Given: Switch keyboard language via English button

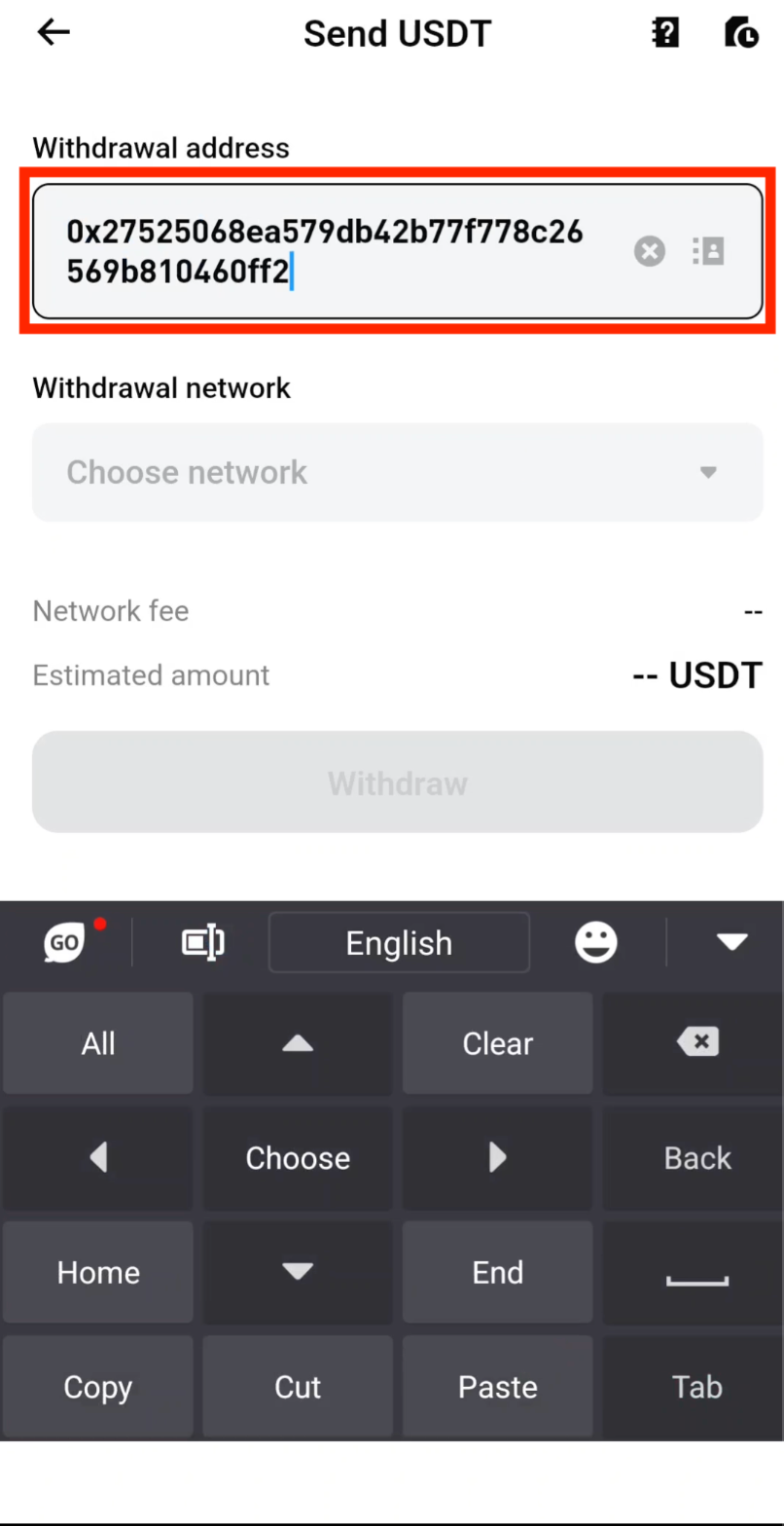Looking at the screenshot, I should pyautogui.click(x=399, y=942).
